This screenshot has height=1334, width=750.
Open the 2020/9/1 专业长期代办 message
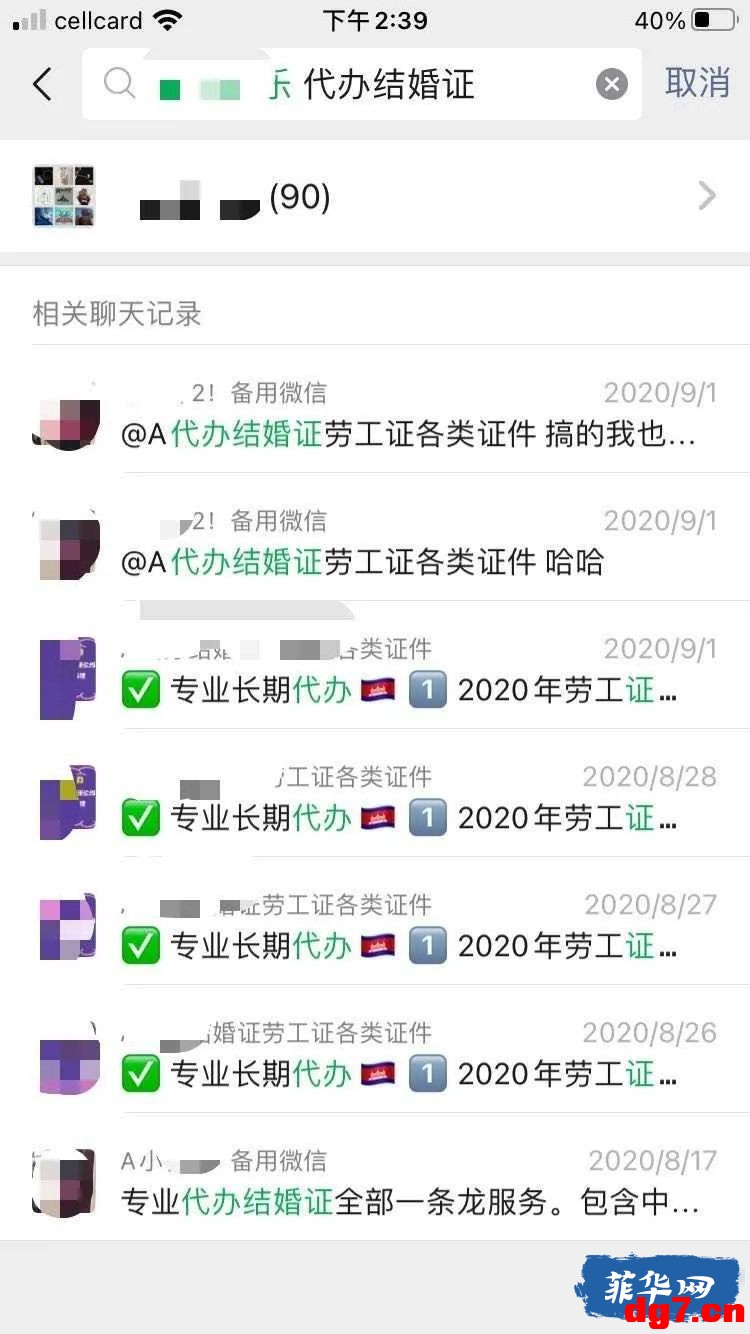click(x=375, y=665)
